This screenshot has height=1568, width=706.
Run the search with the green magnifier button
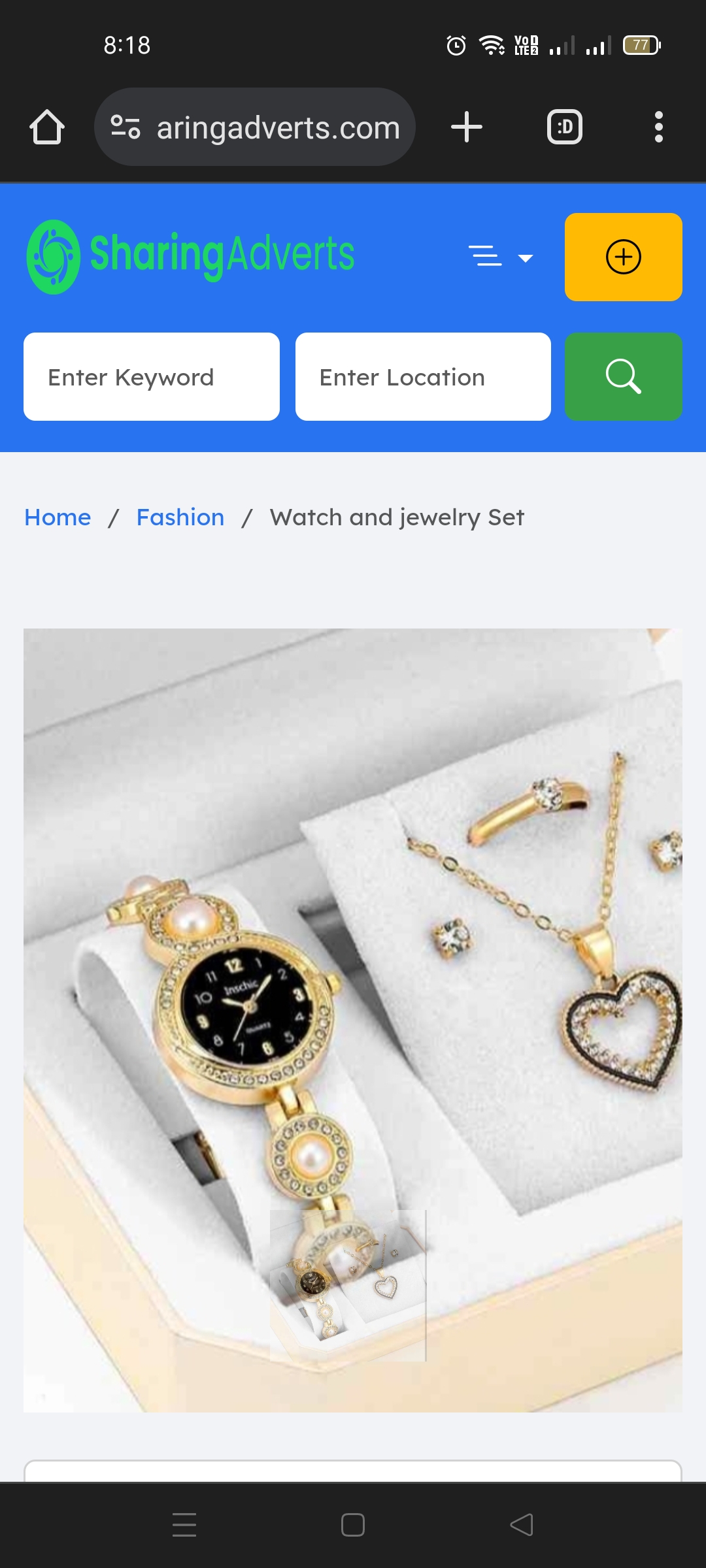coord(623,377)
